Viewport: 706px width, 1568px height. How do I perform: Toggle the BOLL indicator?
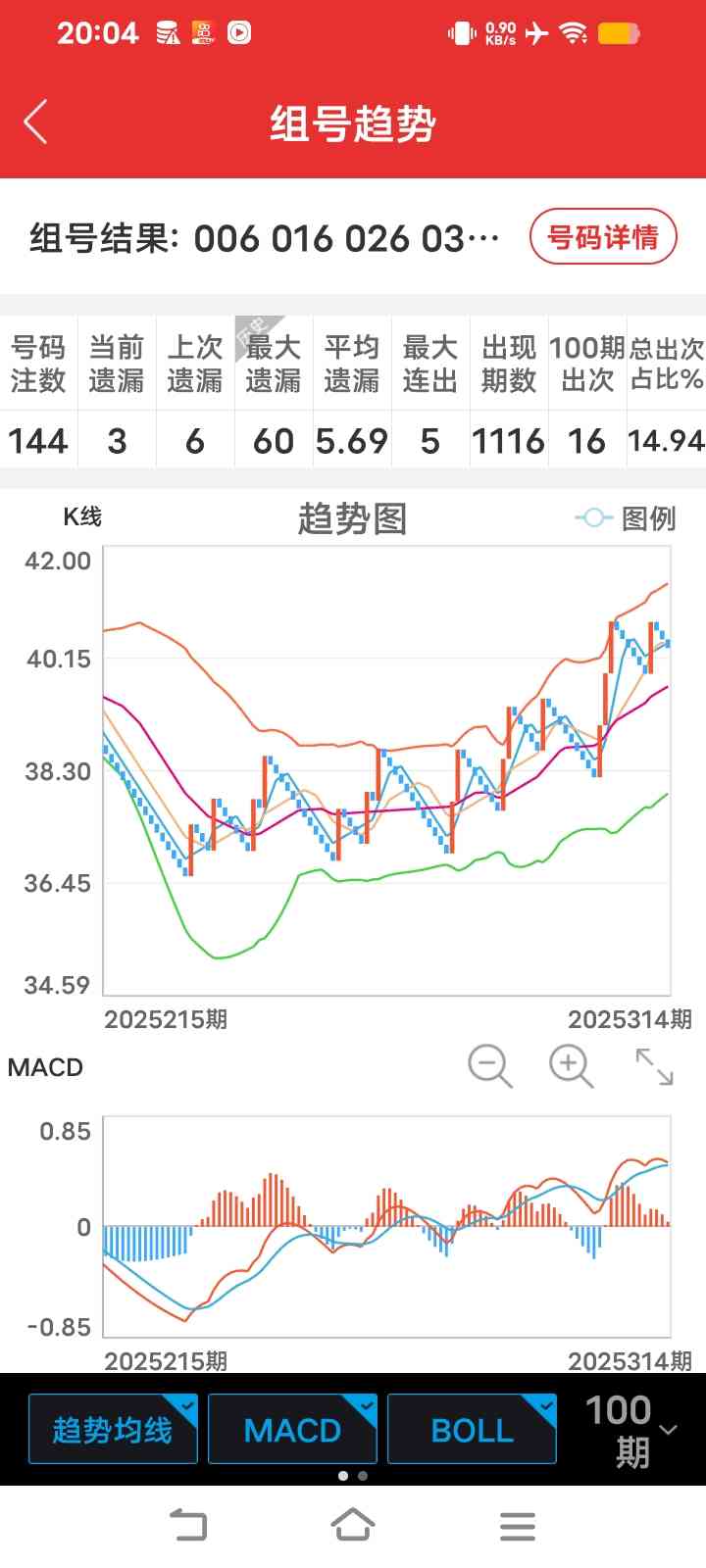(472, 1430)
